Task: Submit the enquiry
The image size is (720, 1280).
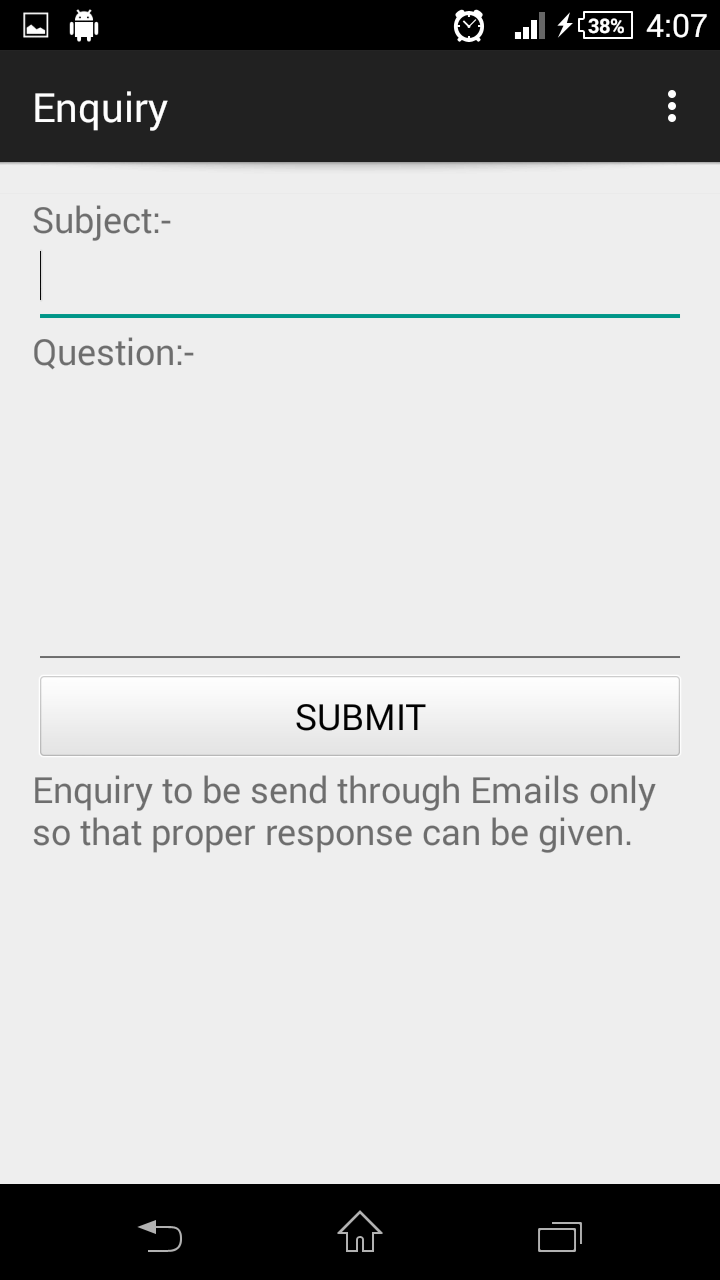Action: [360, 716]
